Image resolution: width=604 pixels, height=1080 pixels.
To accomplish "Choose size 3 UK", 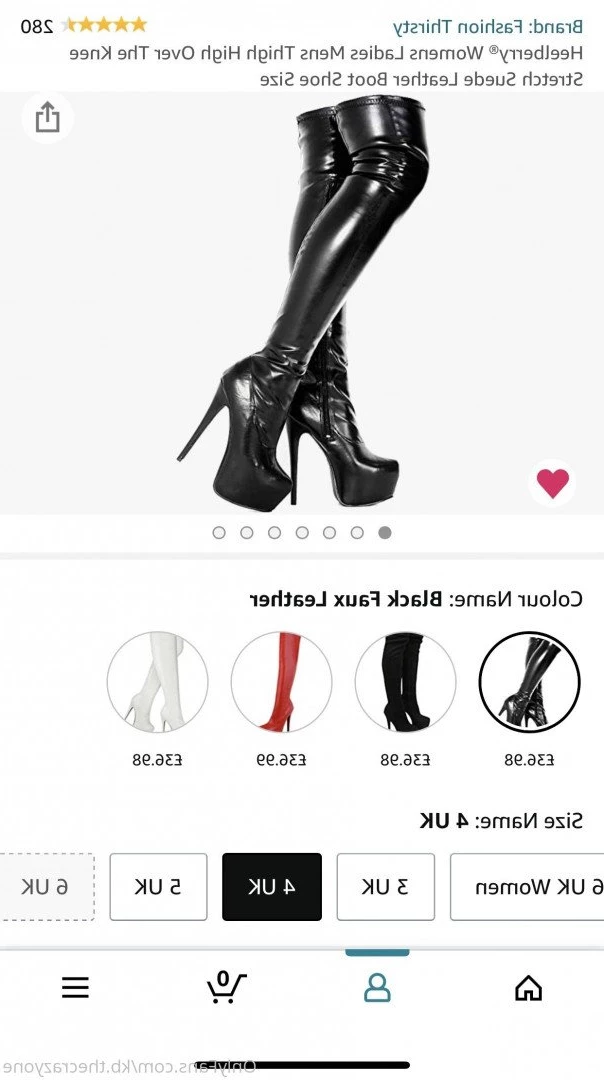I will [x=385, y=887].
